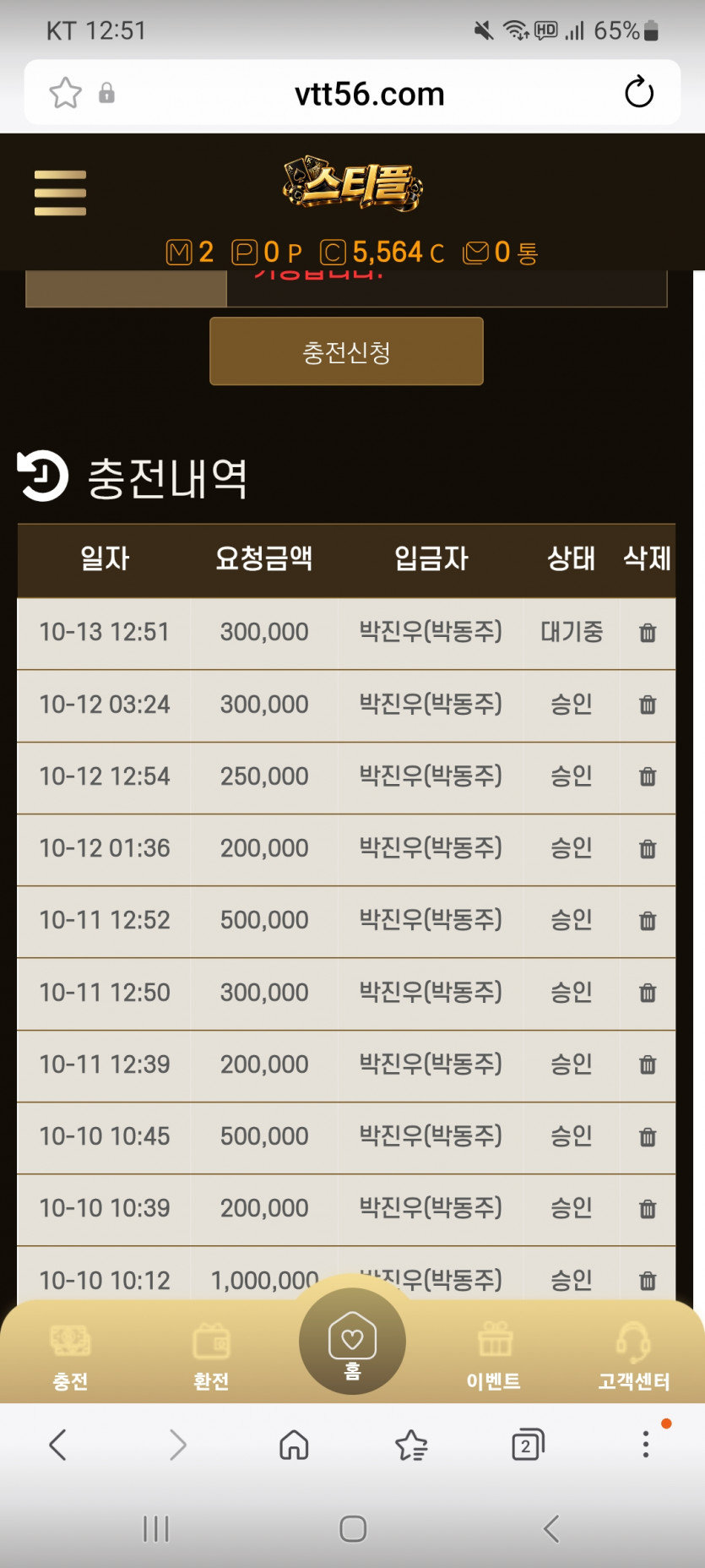The image size is (705, 1568).
Task: Open the browser overflow menu
Action: point(646,1444)
